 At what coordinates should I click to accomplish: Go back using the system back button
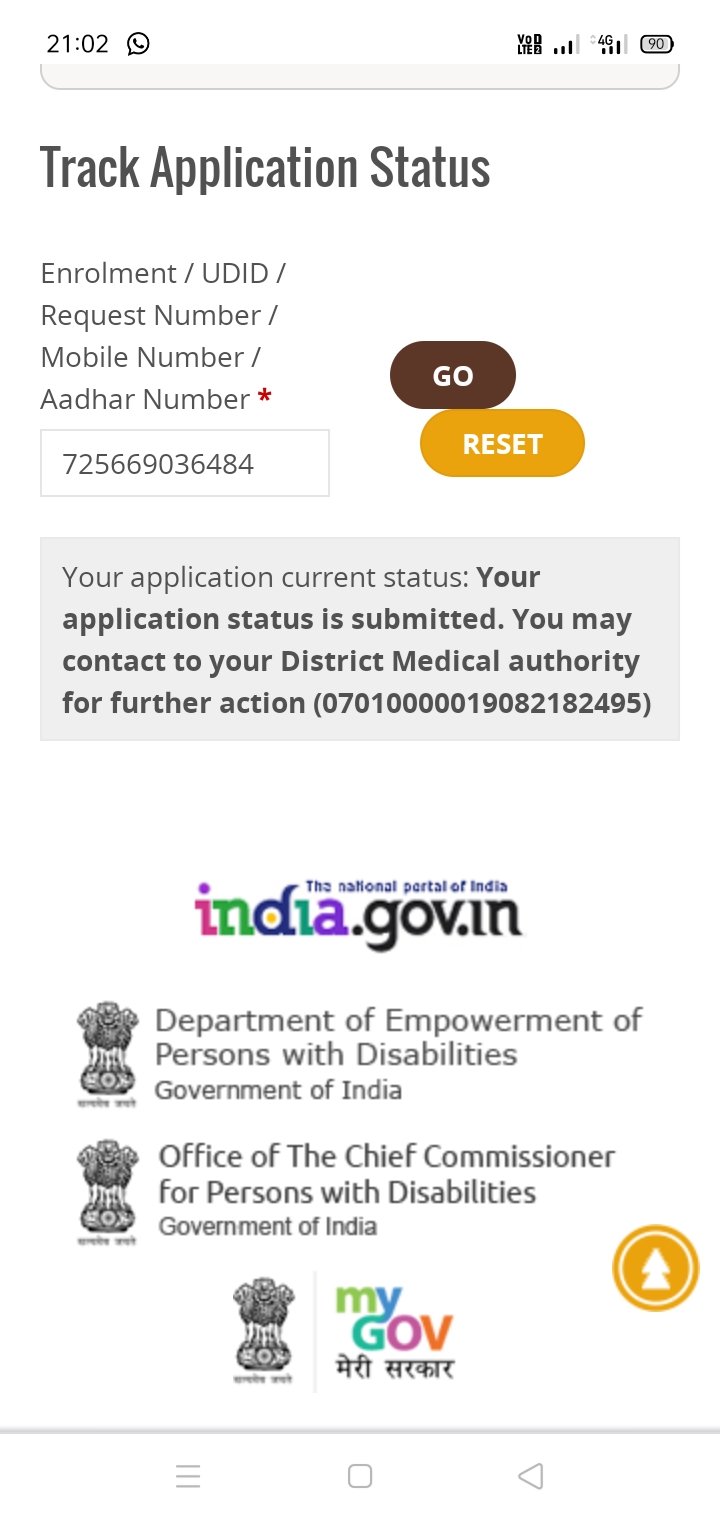[x=531, y=1476]
